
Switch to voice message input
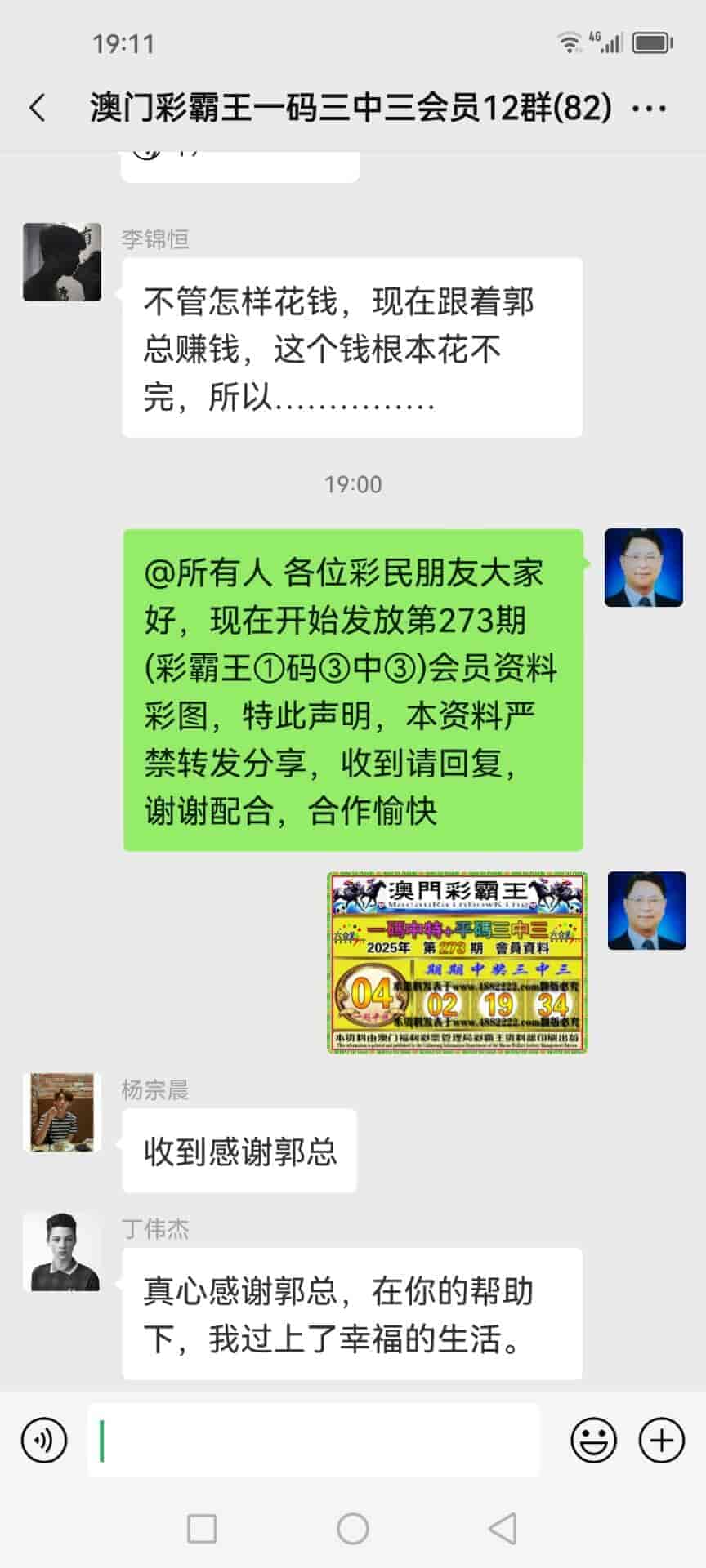coord(44,1440)
